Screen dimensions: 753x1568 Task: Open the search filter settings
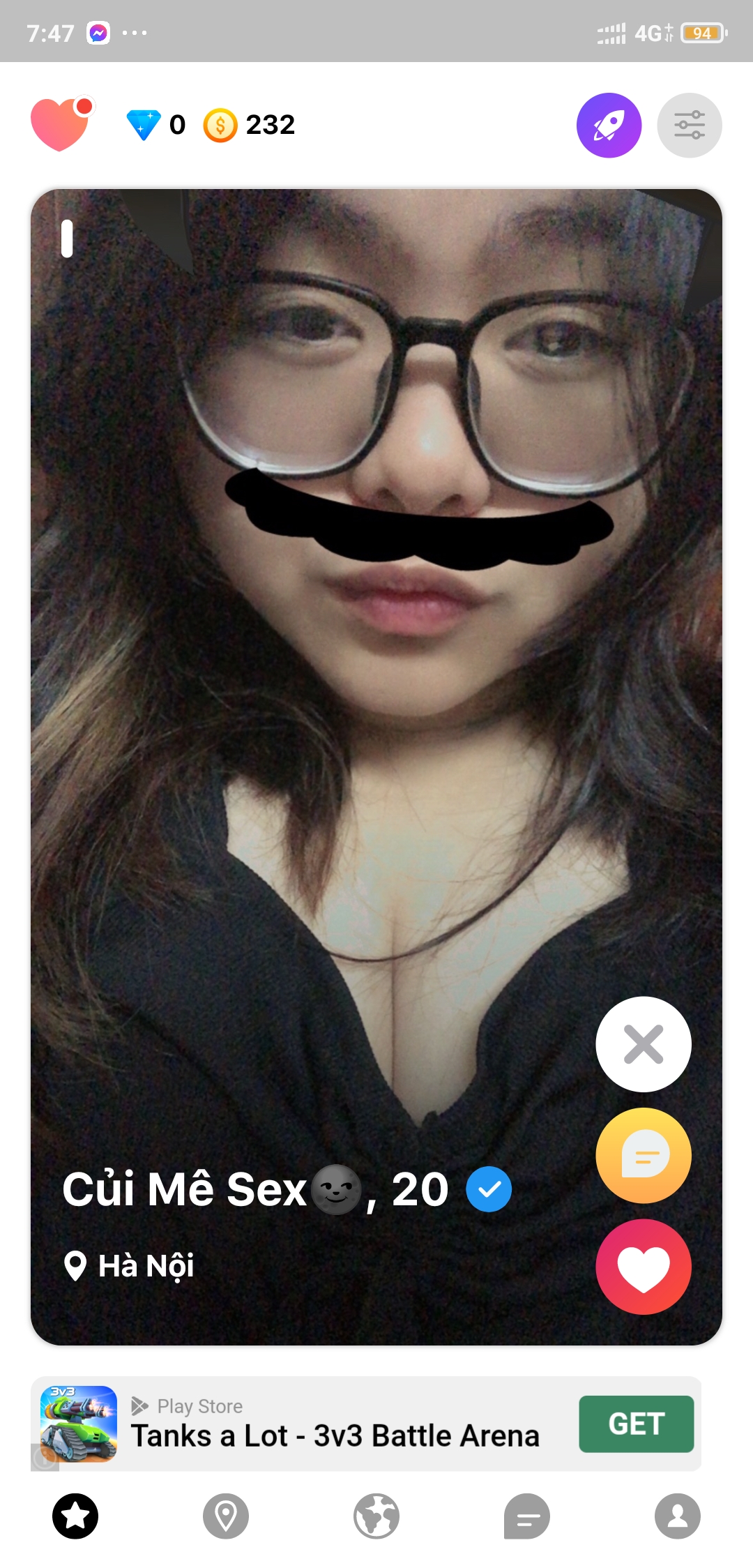689,126
